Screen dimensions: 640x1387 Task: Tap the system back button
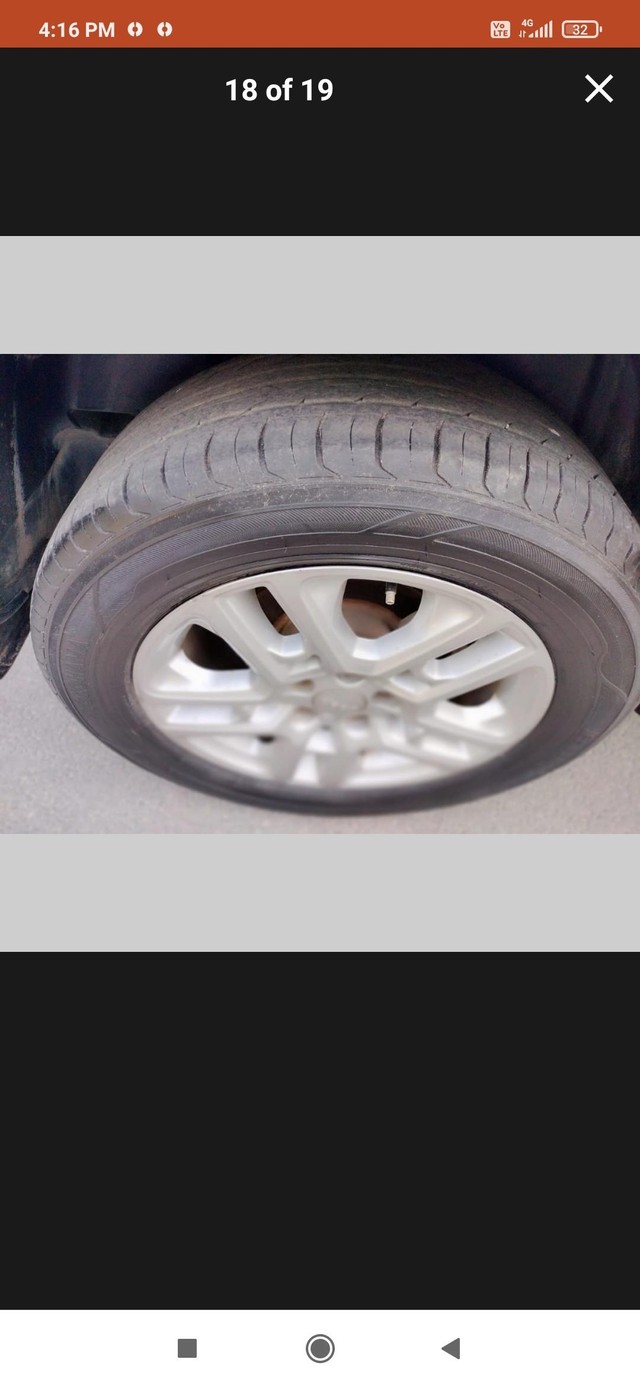click(451, 1348)
